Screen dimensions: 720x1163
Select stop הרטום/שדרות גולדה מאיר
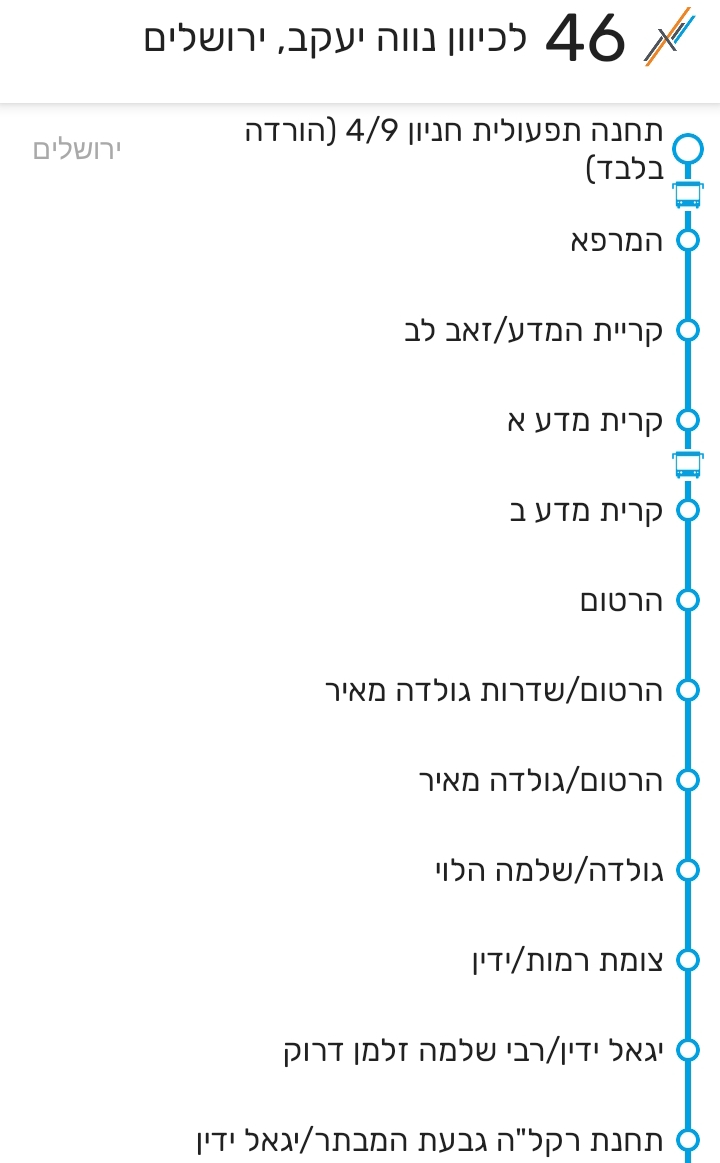click(x=494, y=690)
